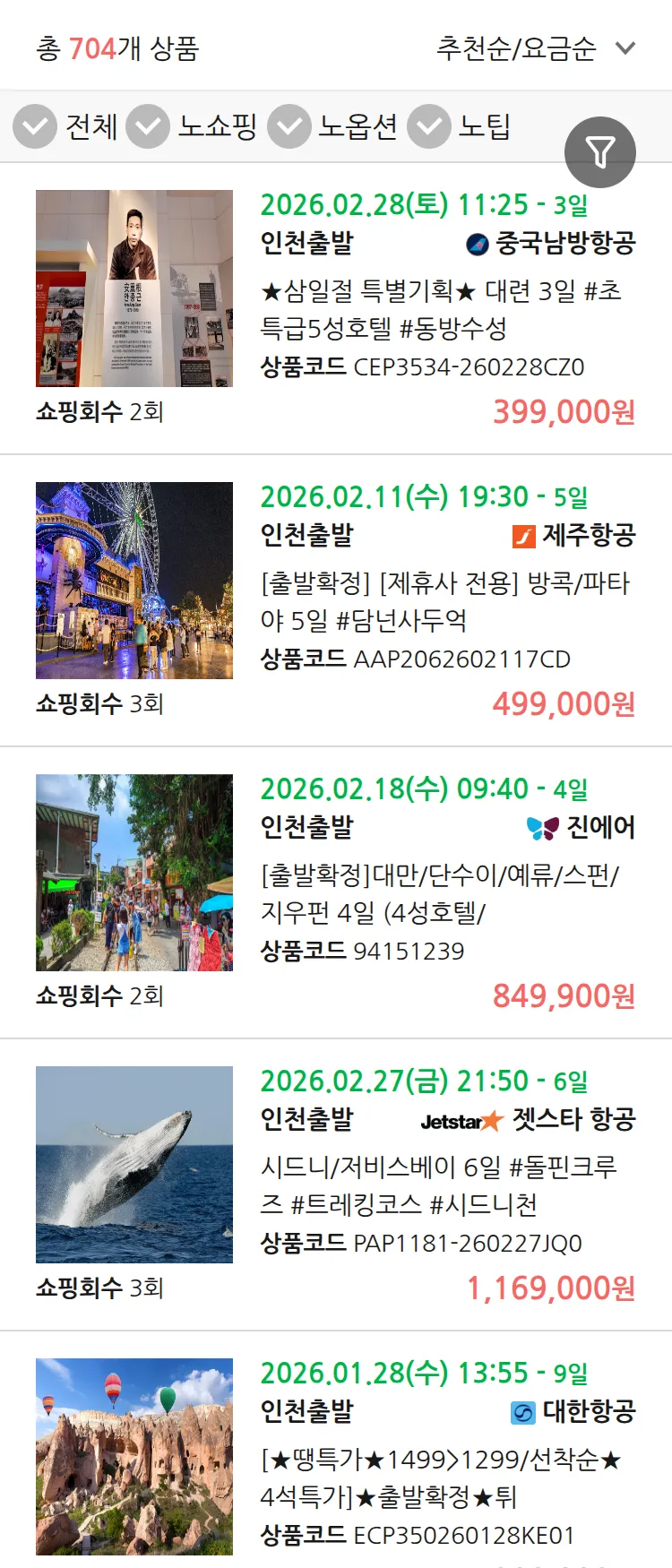Select the 중국남방항공 airline logo
672x1568 pixels.
click(477, 240)
